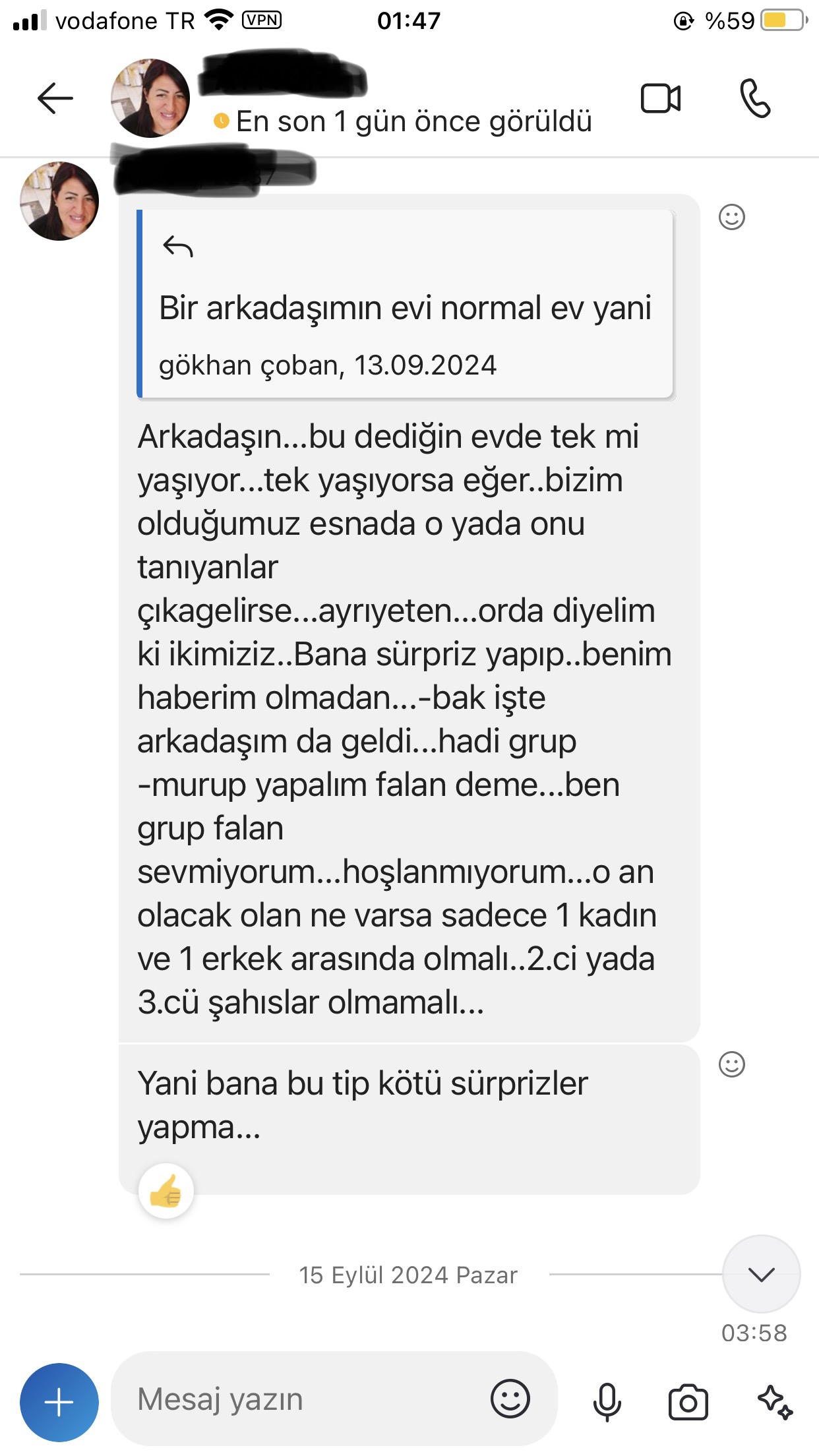This screenshot has width=819, height=1456.
Task: Open the emoji picker in message box
Action: click(510, 1399)
